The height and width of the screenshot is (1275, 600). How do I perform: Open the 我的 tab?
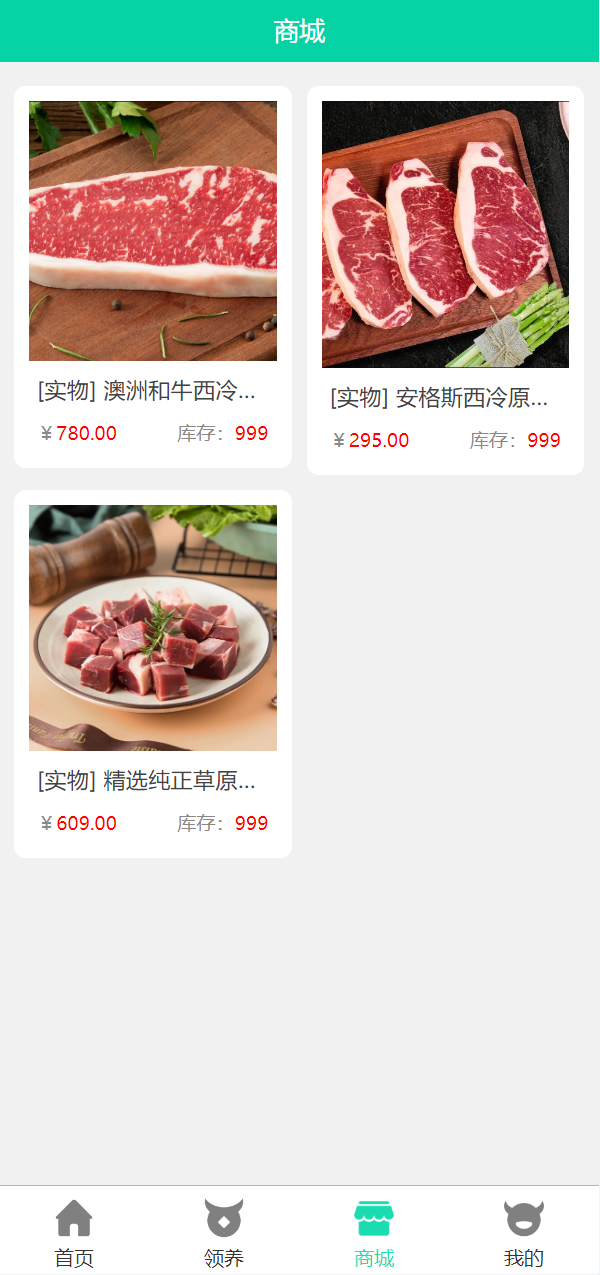click(524, 1232)
